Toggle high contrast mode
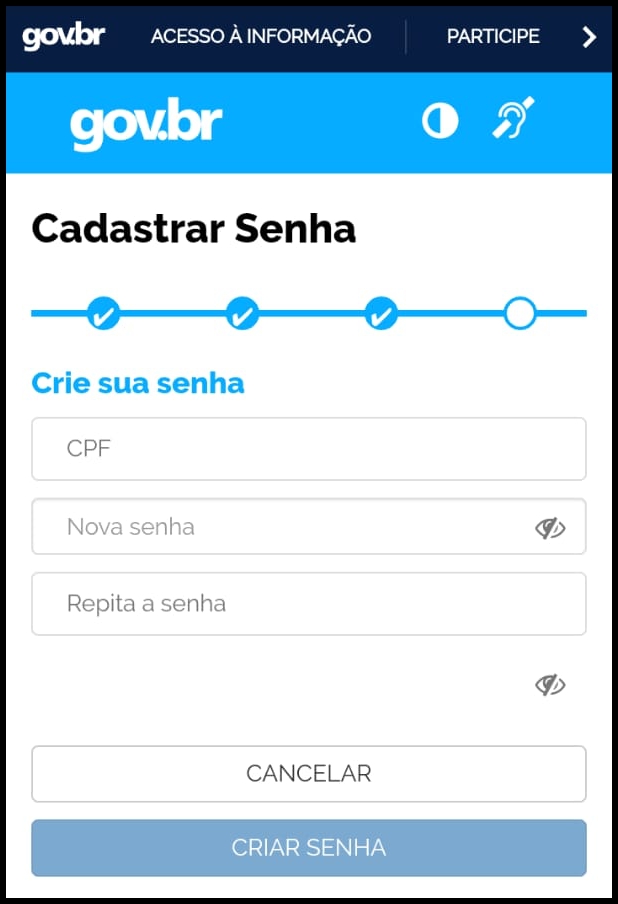The width and height of the screenshot is (618, 904). pyautogui.click(x=439, y=121)
